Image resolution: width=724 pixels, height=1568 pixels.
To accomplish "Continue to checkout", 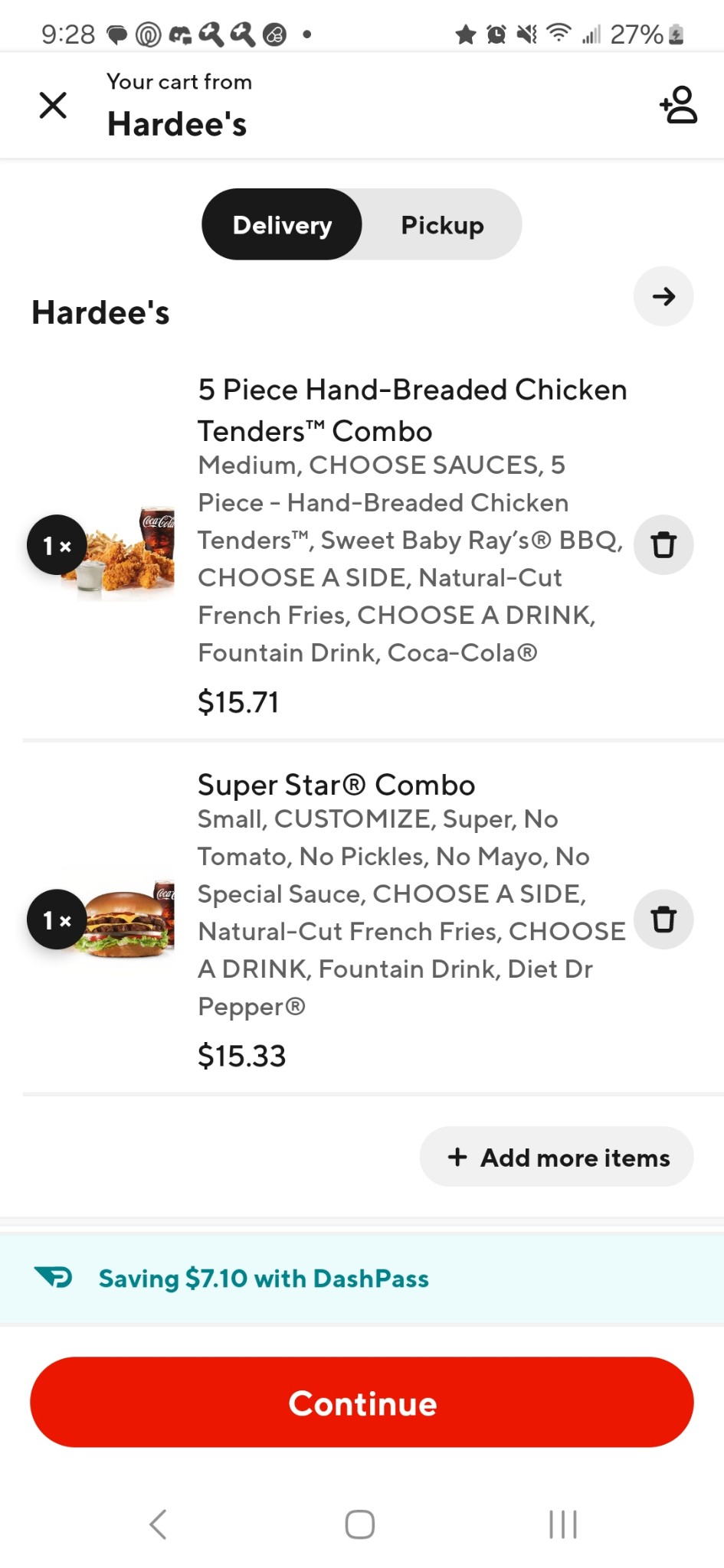I will click(362, 1403).
